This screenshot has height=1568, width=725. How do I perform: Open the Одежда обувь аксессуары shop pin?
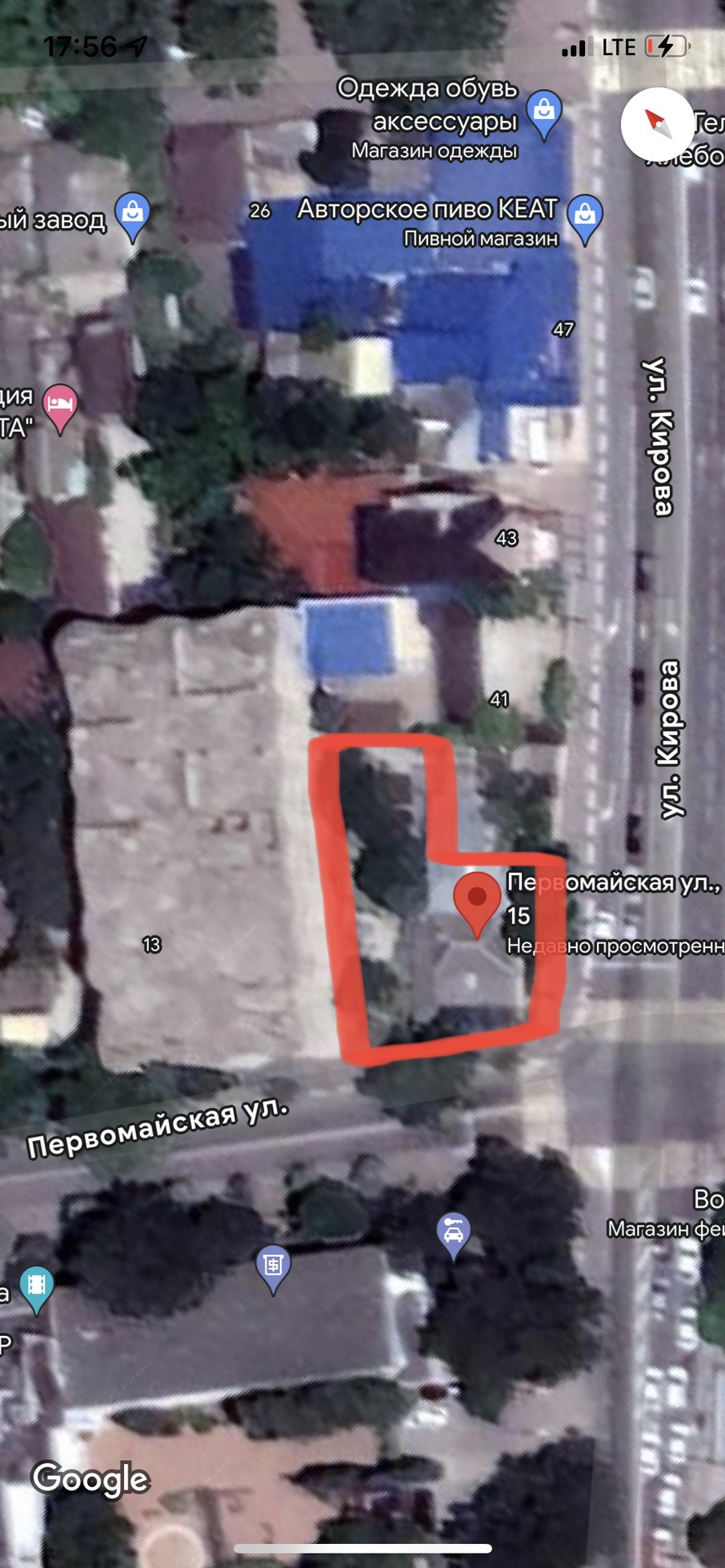click(544, 112)
